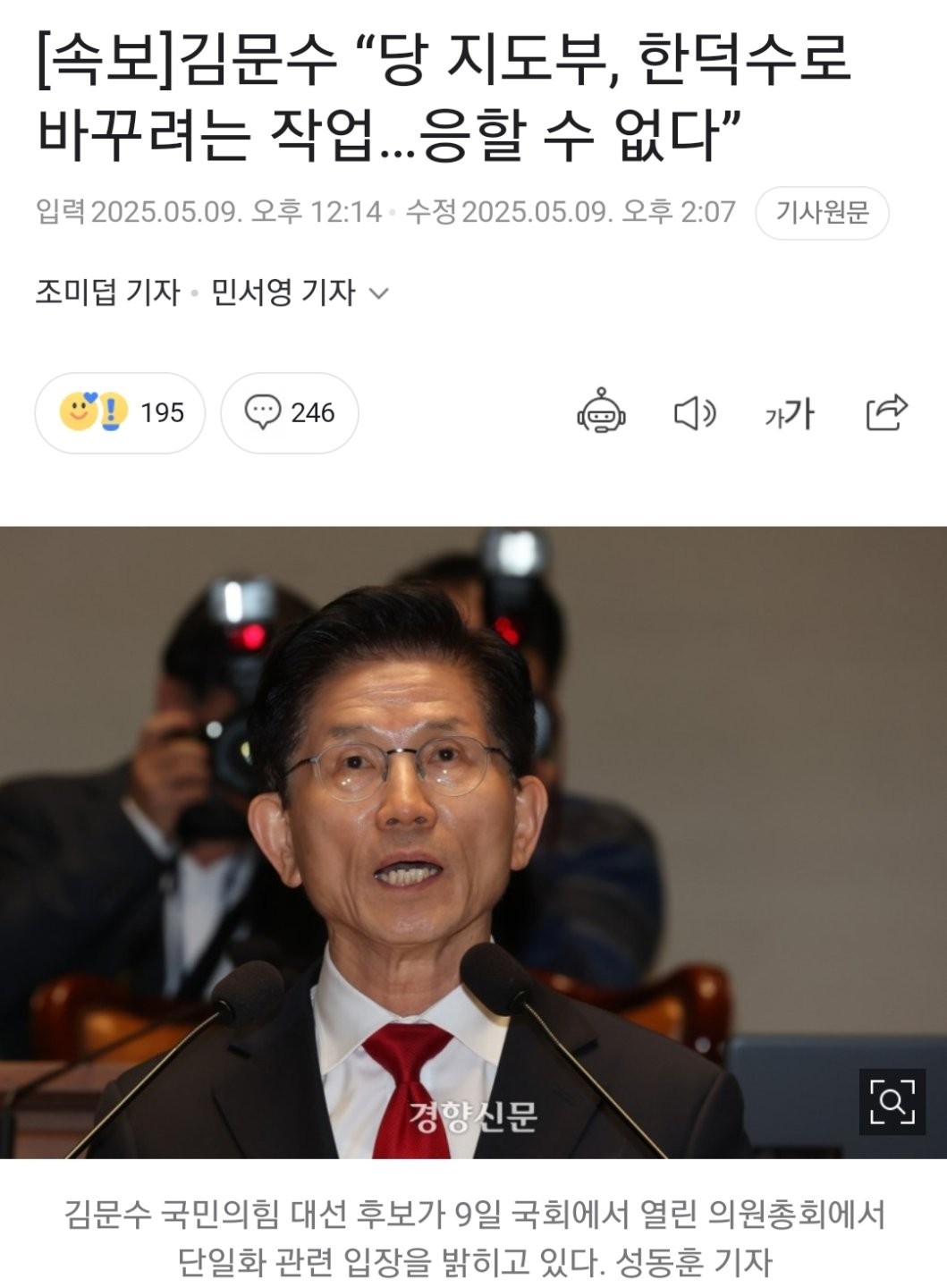Viewport: 947px width, 1288px height.
Task: Open the comments showing 246
Action: pos(290,412)
